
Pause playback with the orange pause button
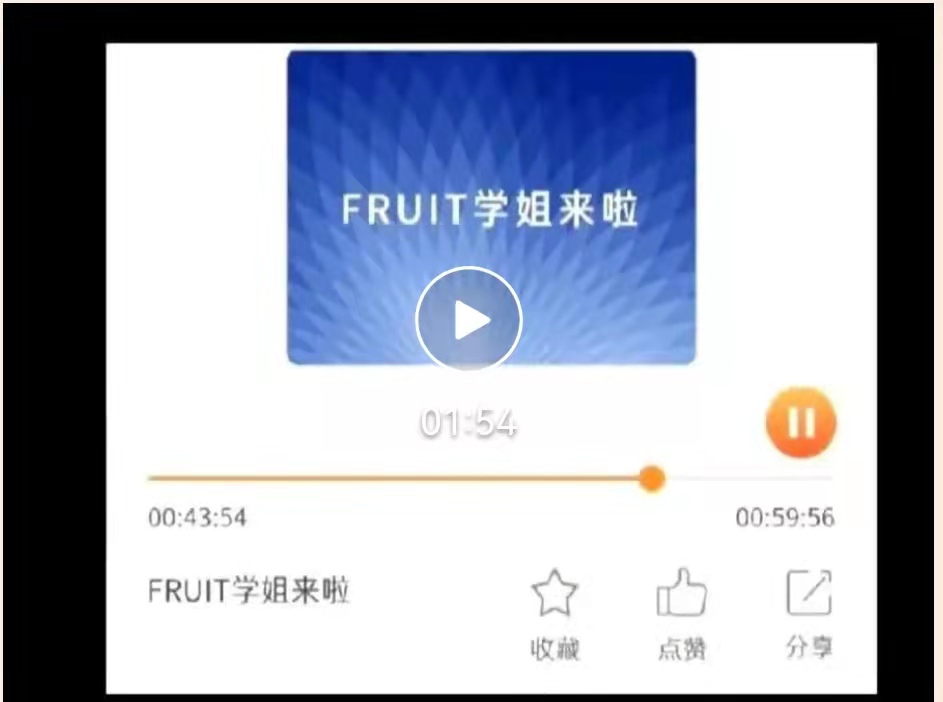point(801,423)
